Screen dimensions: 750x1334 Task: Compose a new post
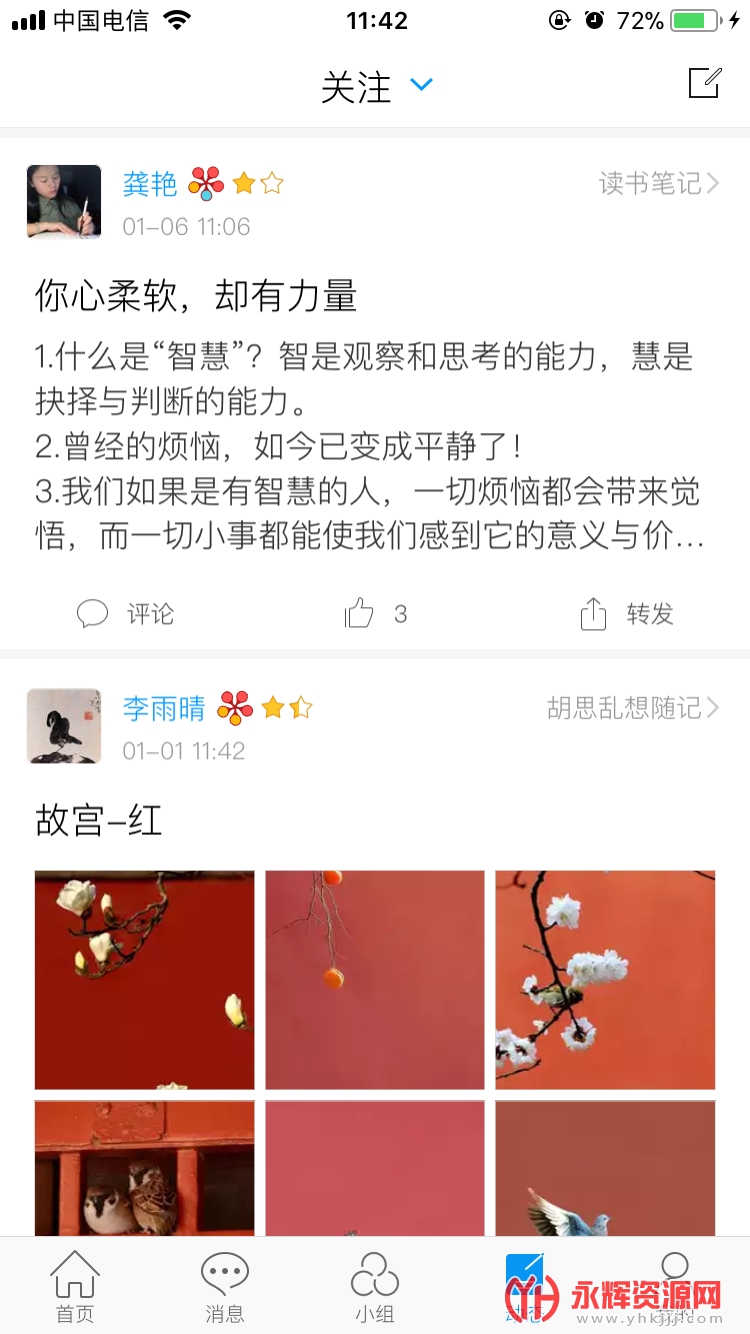[704, 84]
